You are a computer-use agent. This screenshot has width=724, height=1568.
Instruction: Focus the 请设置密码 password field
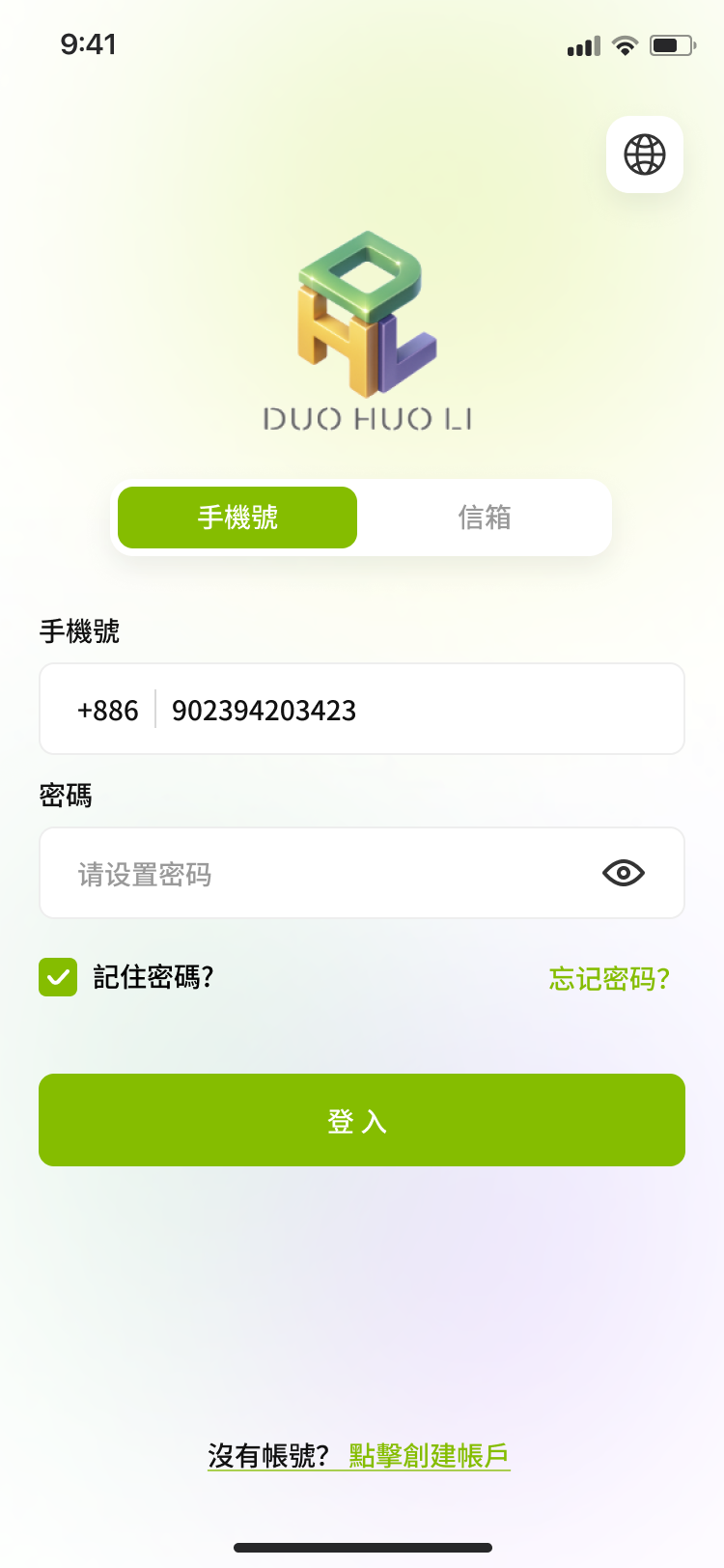tap(319, 874)
